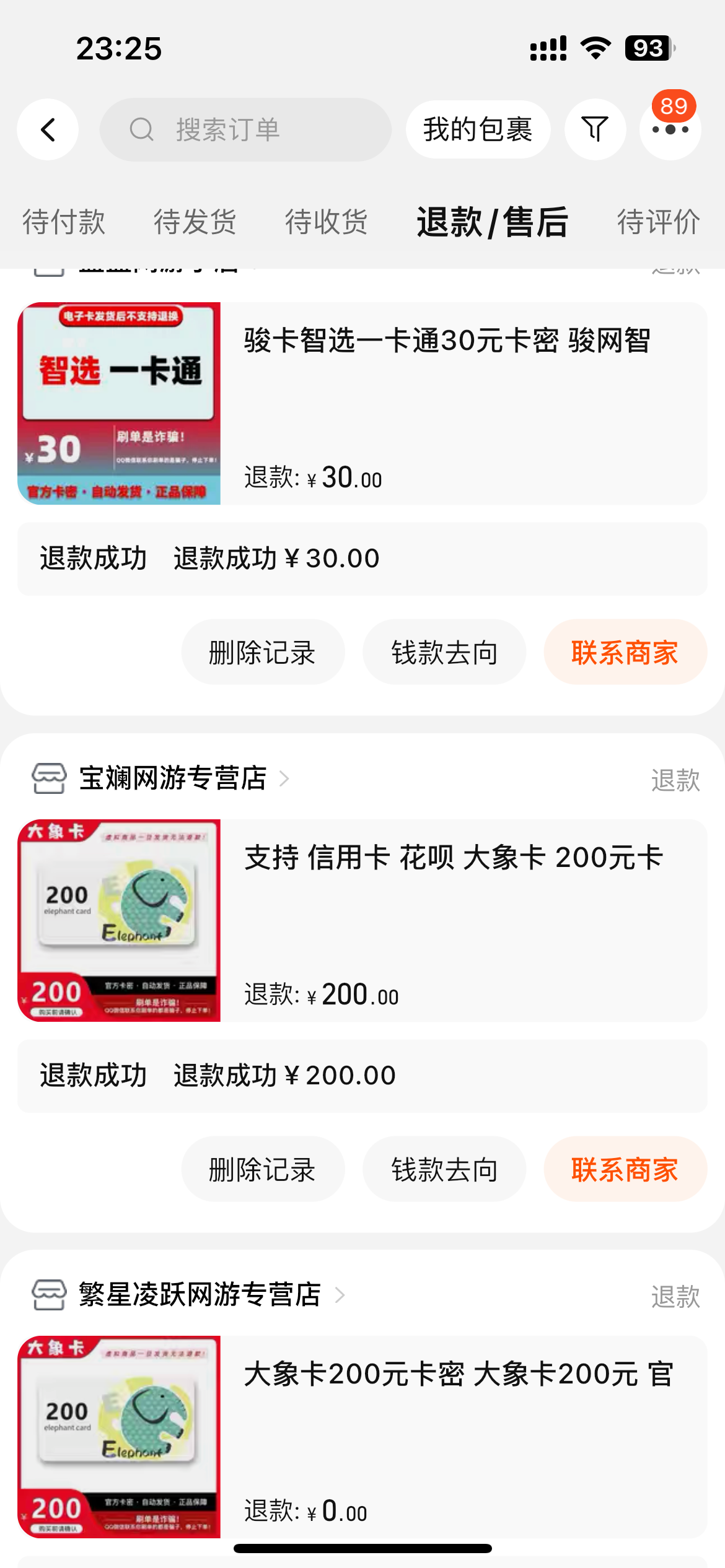This screenshot has height=1568, width=725.
Task: Tap the 搜索订单 search box
Action: [245, 129]
